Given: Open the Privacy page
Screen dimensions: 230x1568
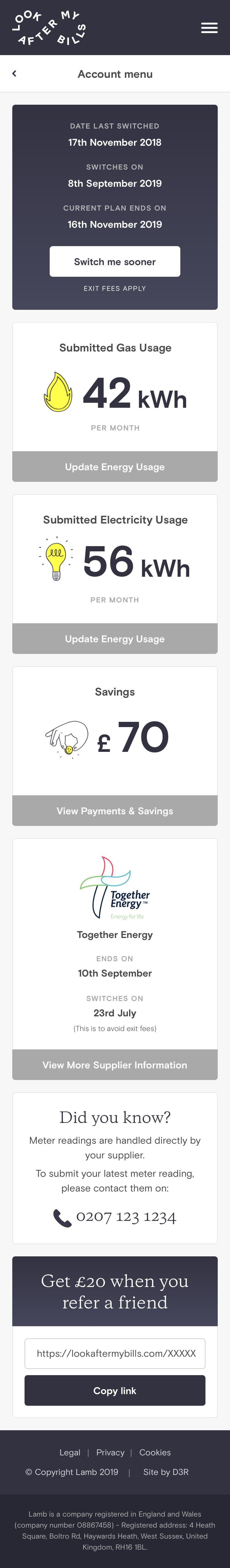Looking at the screenshot, I should pyautogui.click(x=110, y=1452).
